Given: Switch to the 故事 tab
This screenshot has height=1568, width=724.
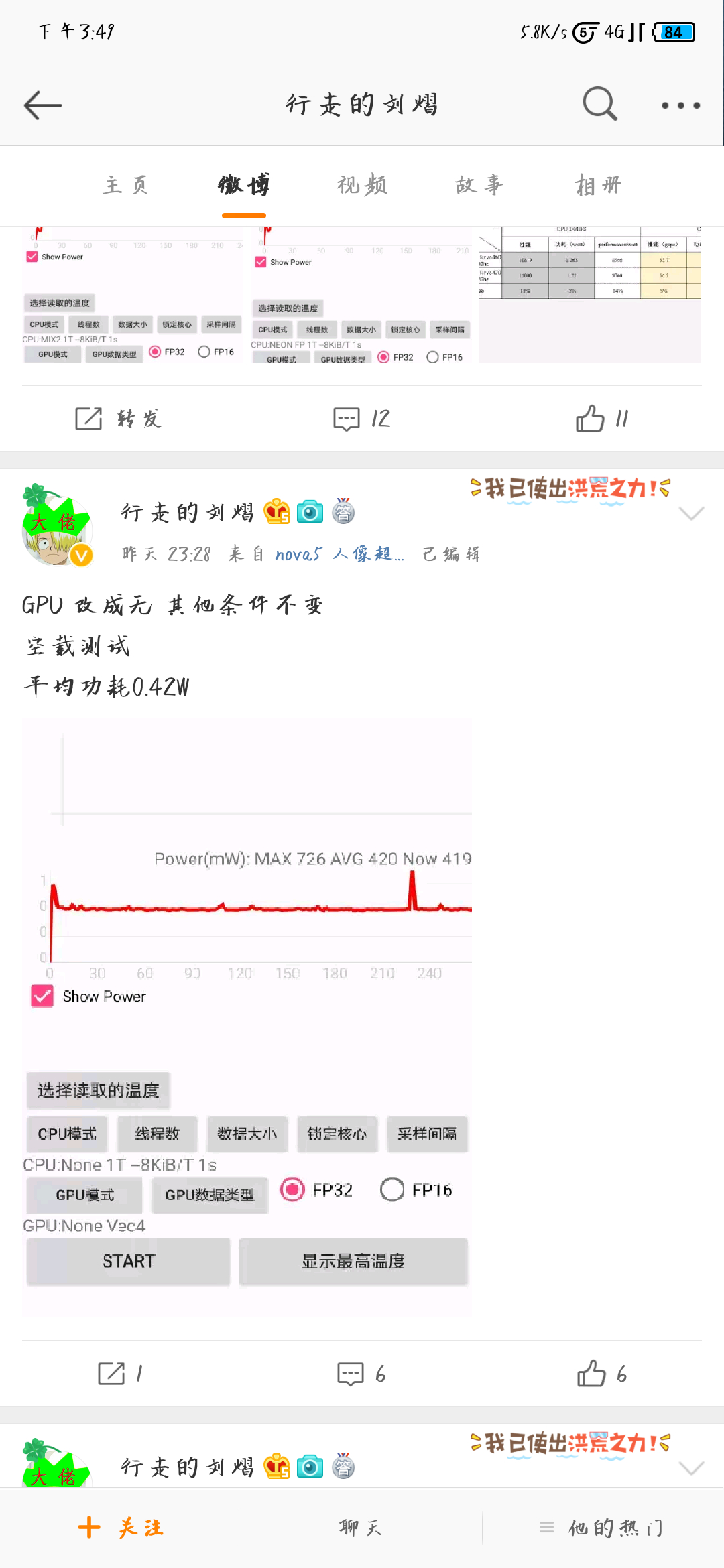Looking at the screenshot, I should tap(479, 185).
